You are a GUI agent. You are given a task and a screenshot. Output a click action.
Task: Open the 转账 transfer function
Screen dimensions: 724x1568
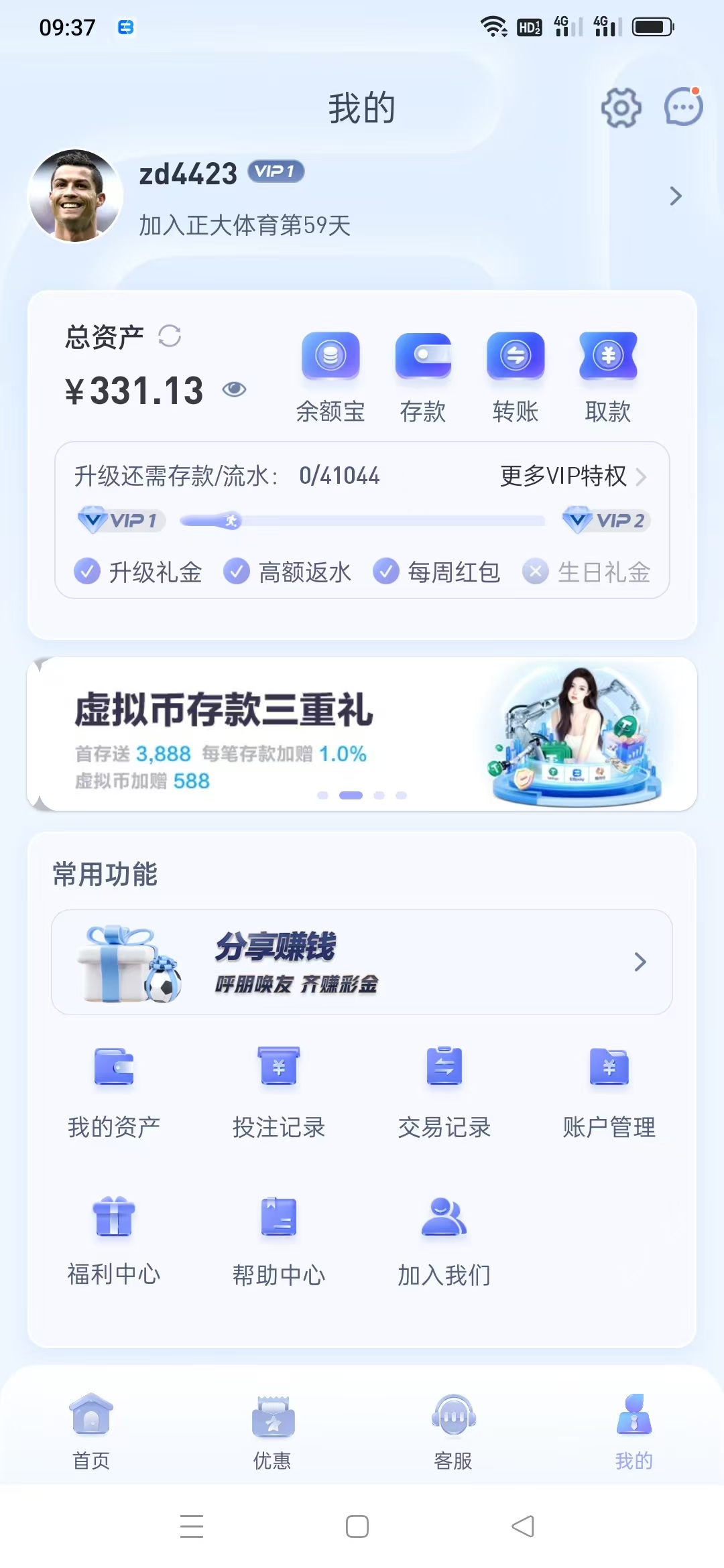coord(516,357)
